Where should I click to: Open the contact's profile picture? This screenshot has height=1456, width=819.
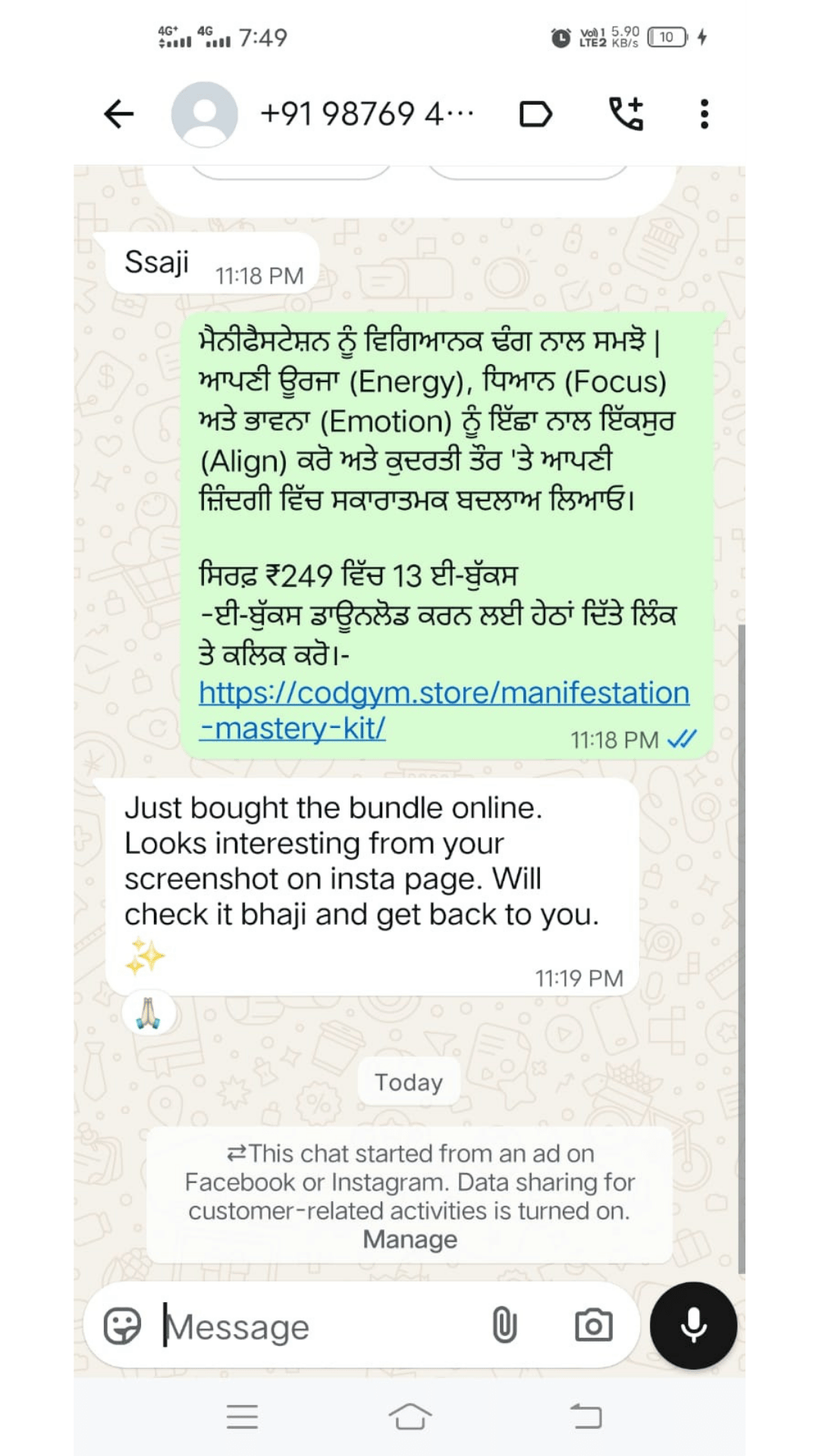click(x=204, y=115)
